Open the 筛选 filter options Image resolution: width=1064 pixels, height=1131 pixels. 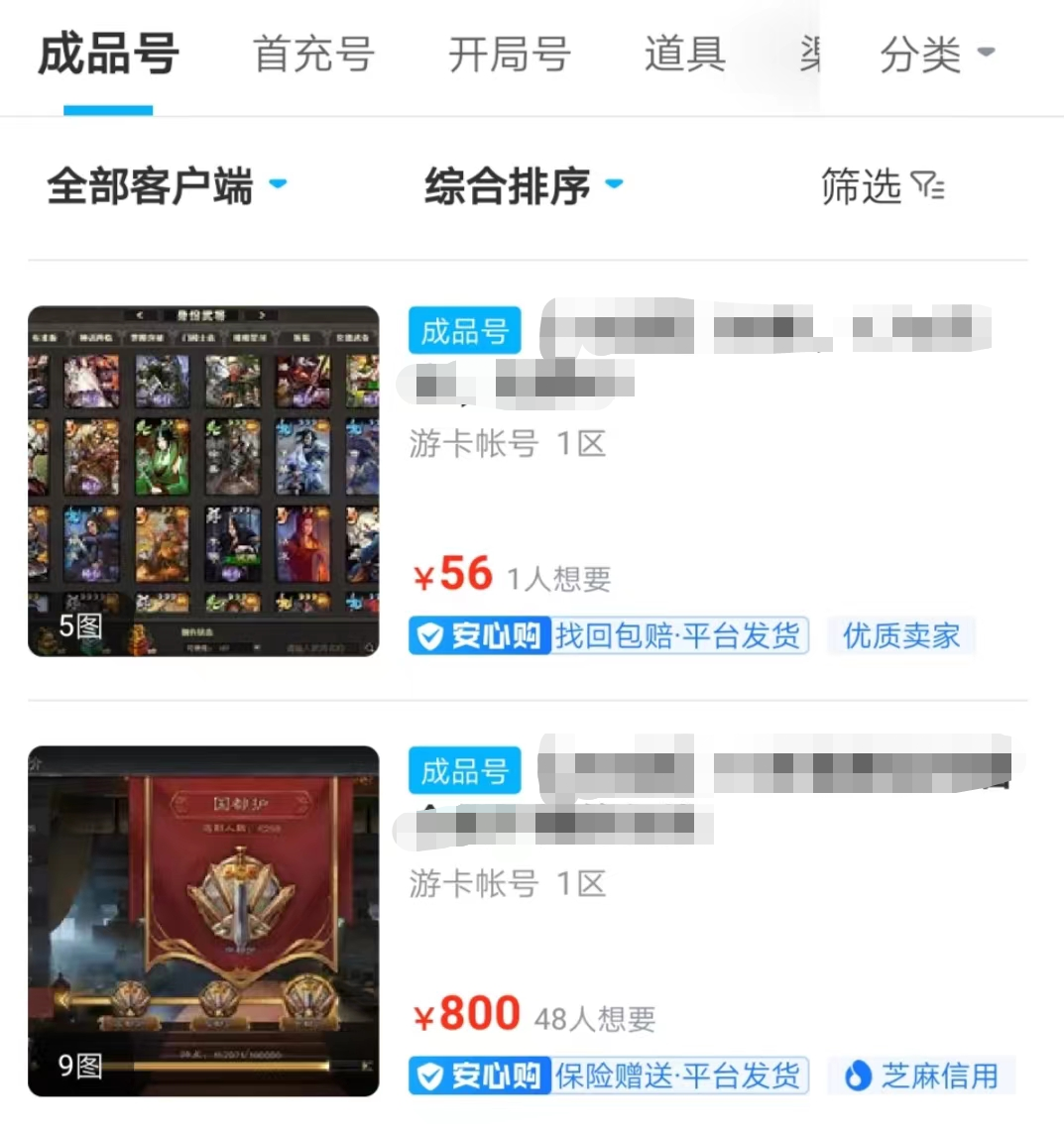pos(882,185)
